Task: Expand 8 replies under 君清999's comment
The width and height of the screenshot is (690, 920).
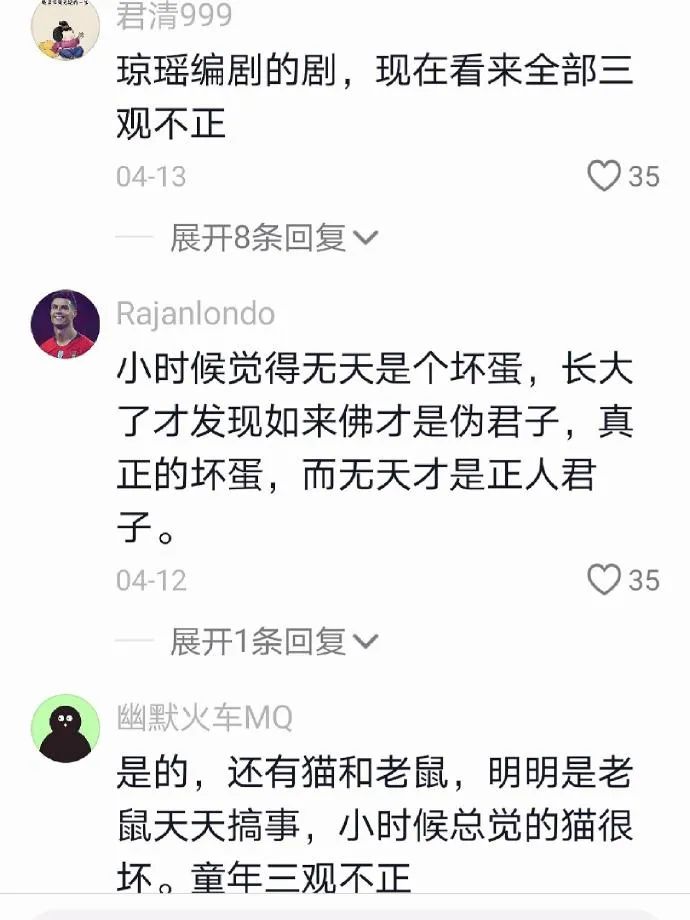Action: click(273, 238)
